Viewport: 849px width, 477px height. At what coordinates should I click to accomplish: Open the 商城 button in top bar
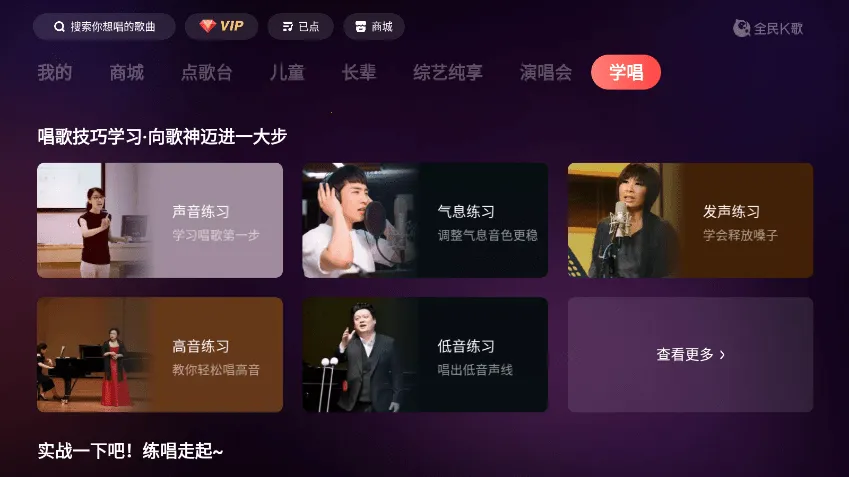(x=374, y=27)
